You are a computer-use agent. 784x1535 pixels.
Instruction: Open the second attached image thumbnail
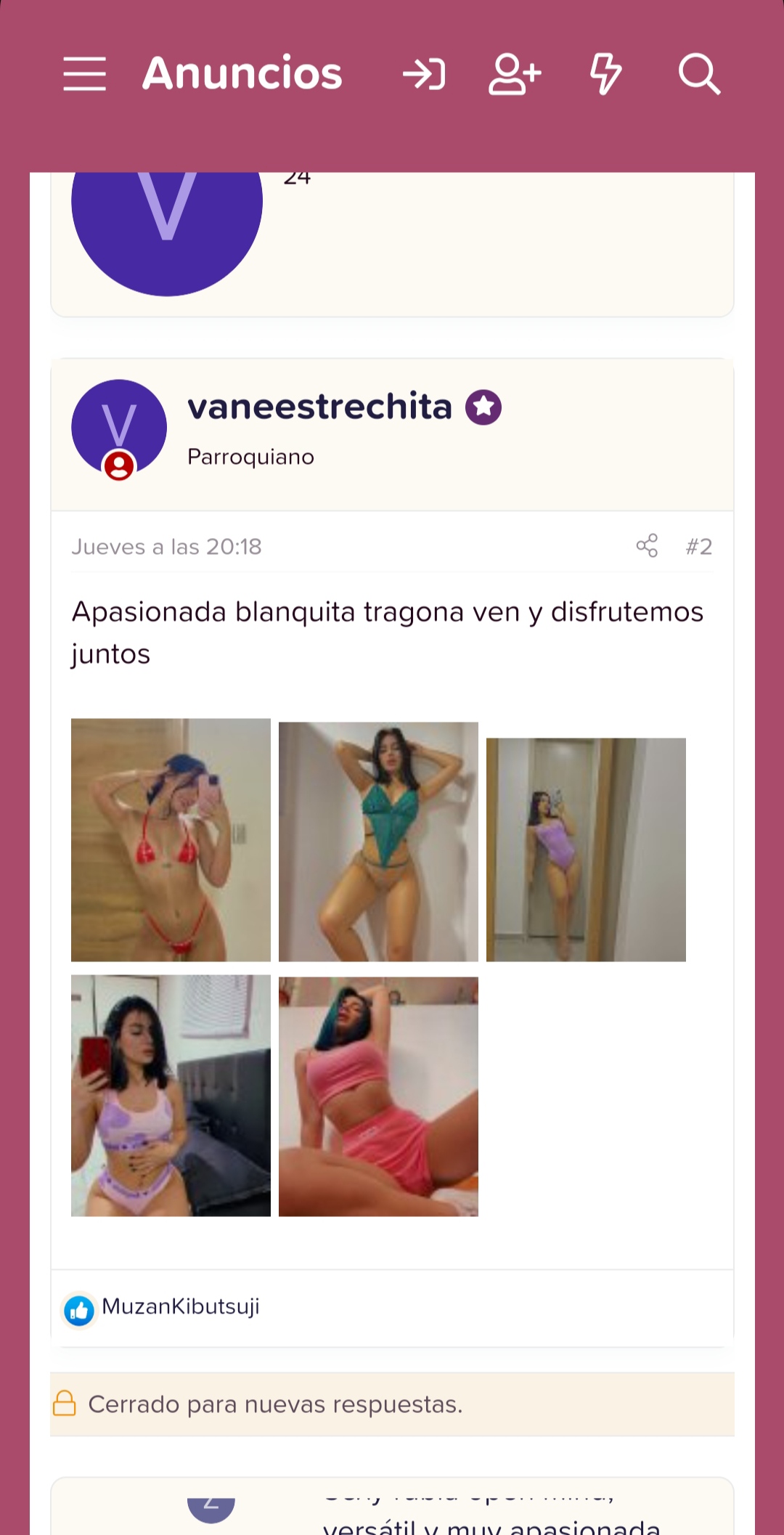pos(378,842)
